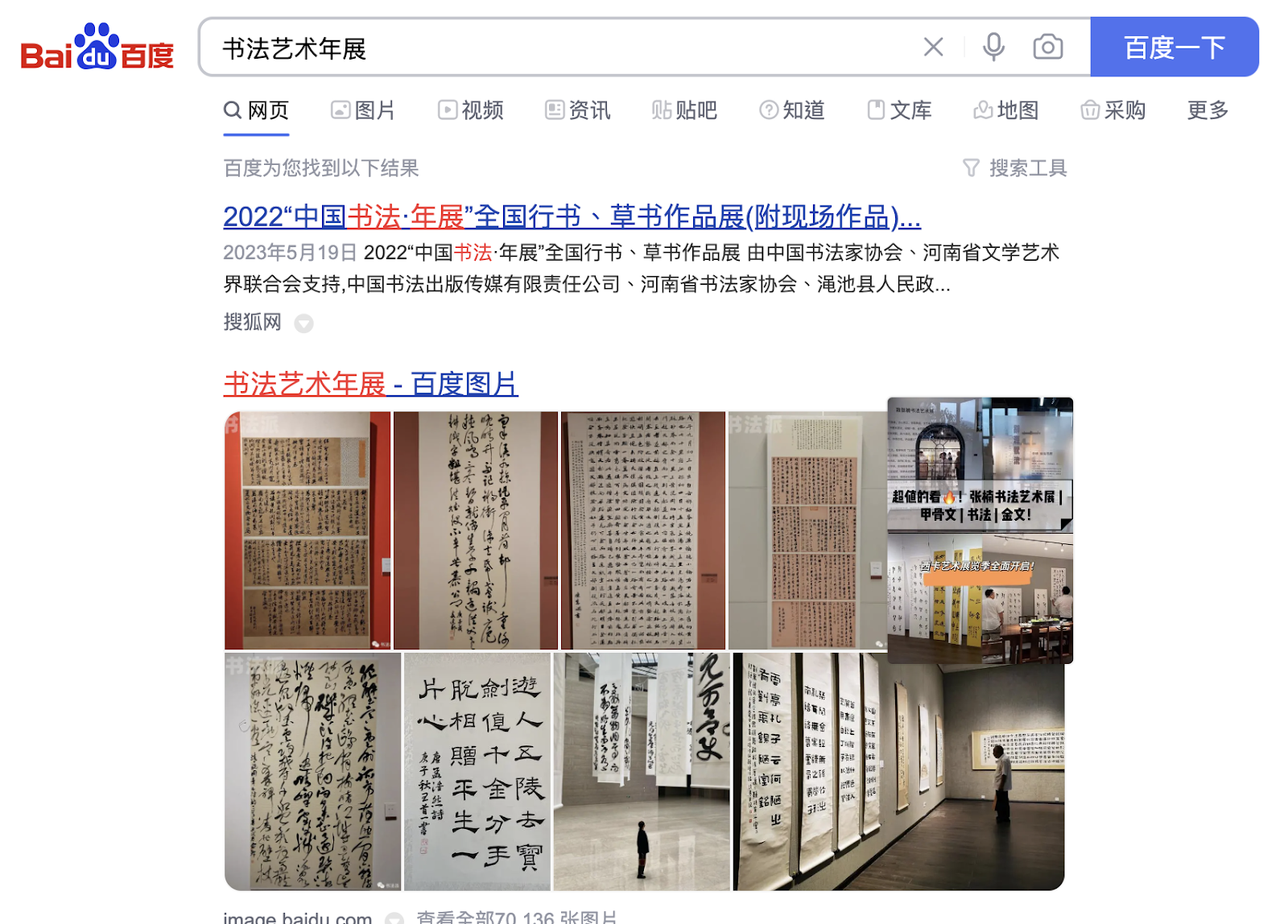The image size is (1288, 924).
Task: Switch to the 图片 tab
Action: 363,110
